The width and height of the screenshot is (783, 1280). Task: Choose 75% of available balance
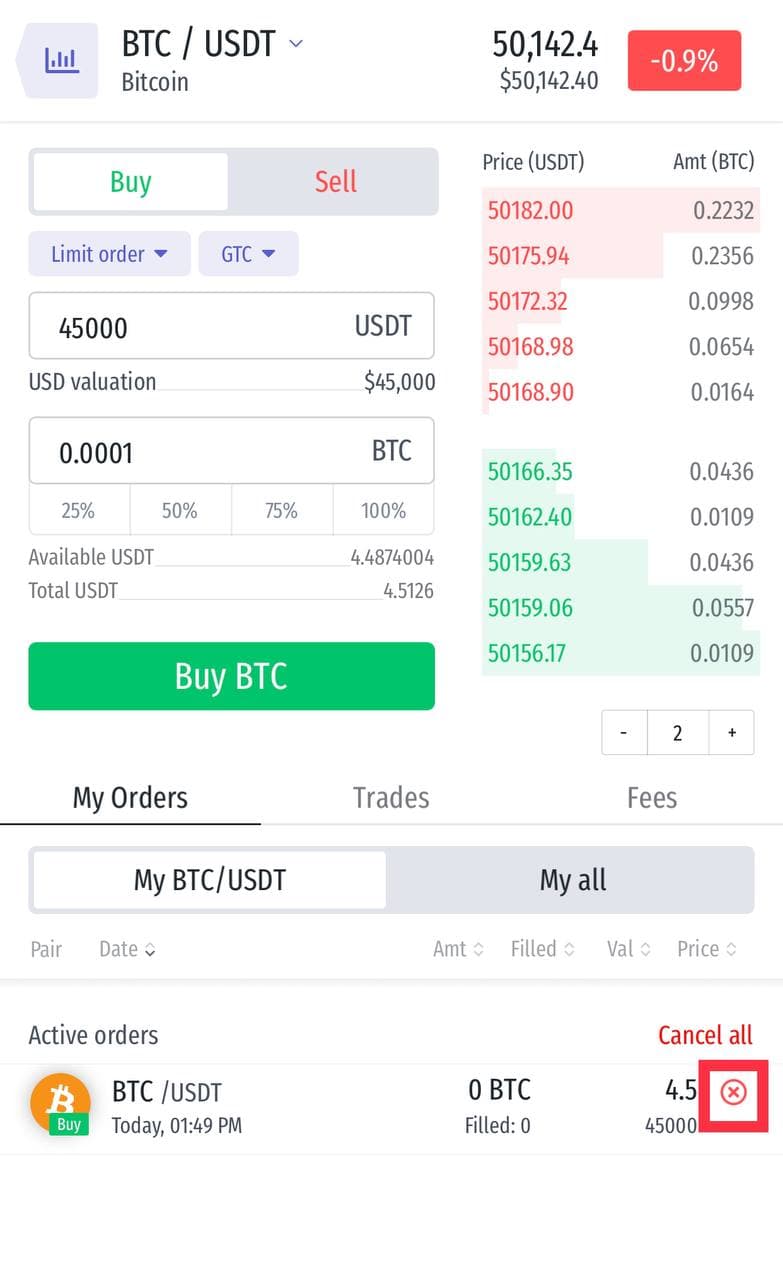coord(282,511)
